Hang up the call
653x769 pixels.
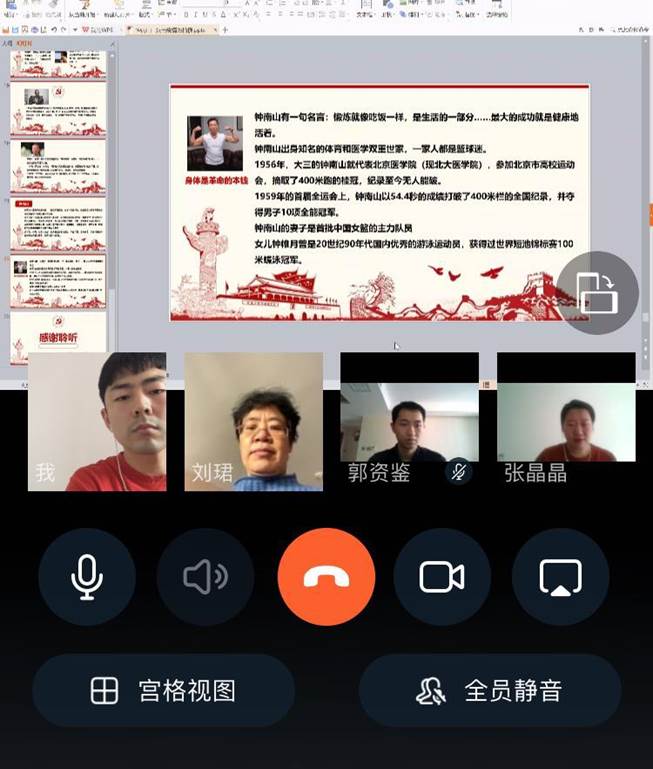click(326, 577)
